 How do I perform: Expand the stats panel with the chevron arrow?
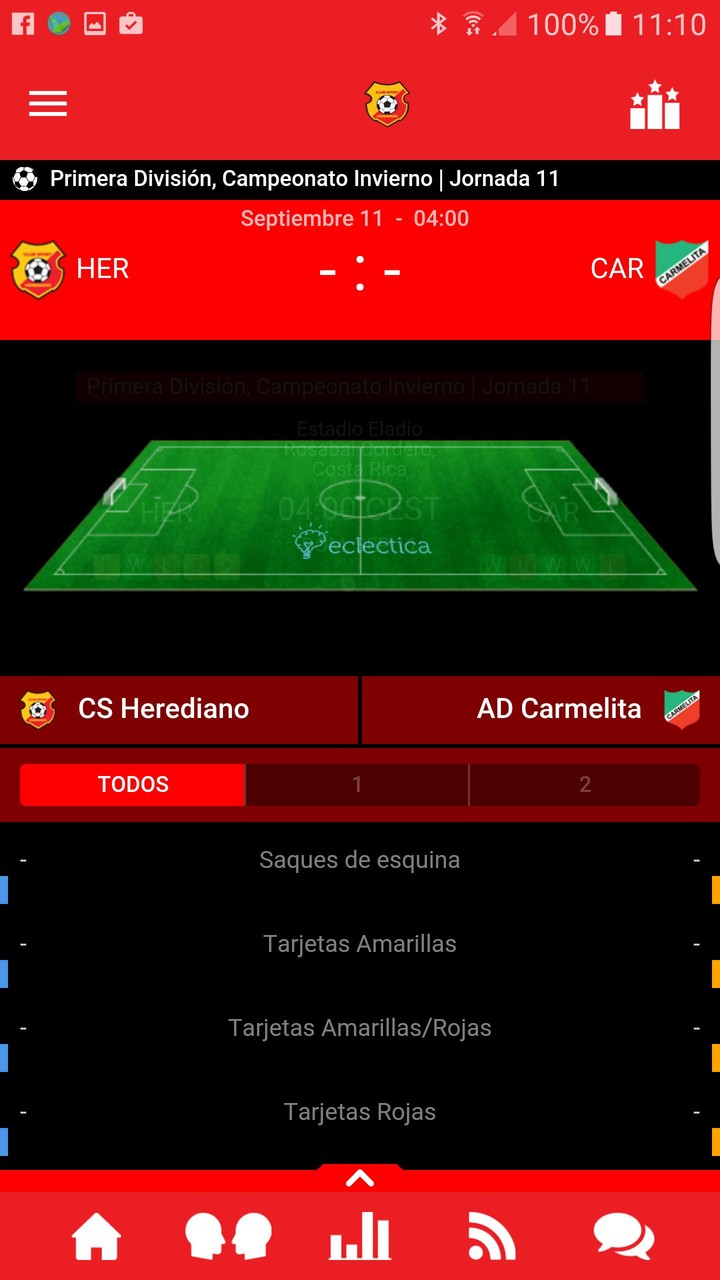(360, 1177)
